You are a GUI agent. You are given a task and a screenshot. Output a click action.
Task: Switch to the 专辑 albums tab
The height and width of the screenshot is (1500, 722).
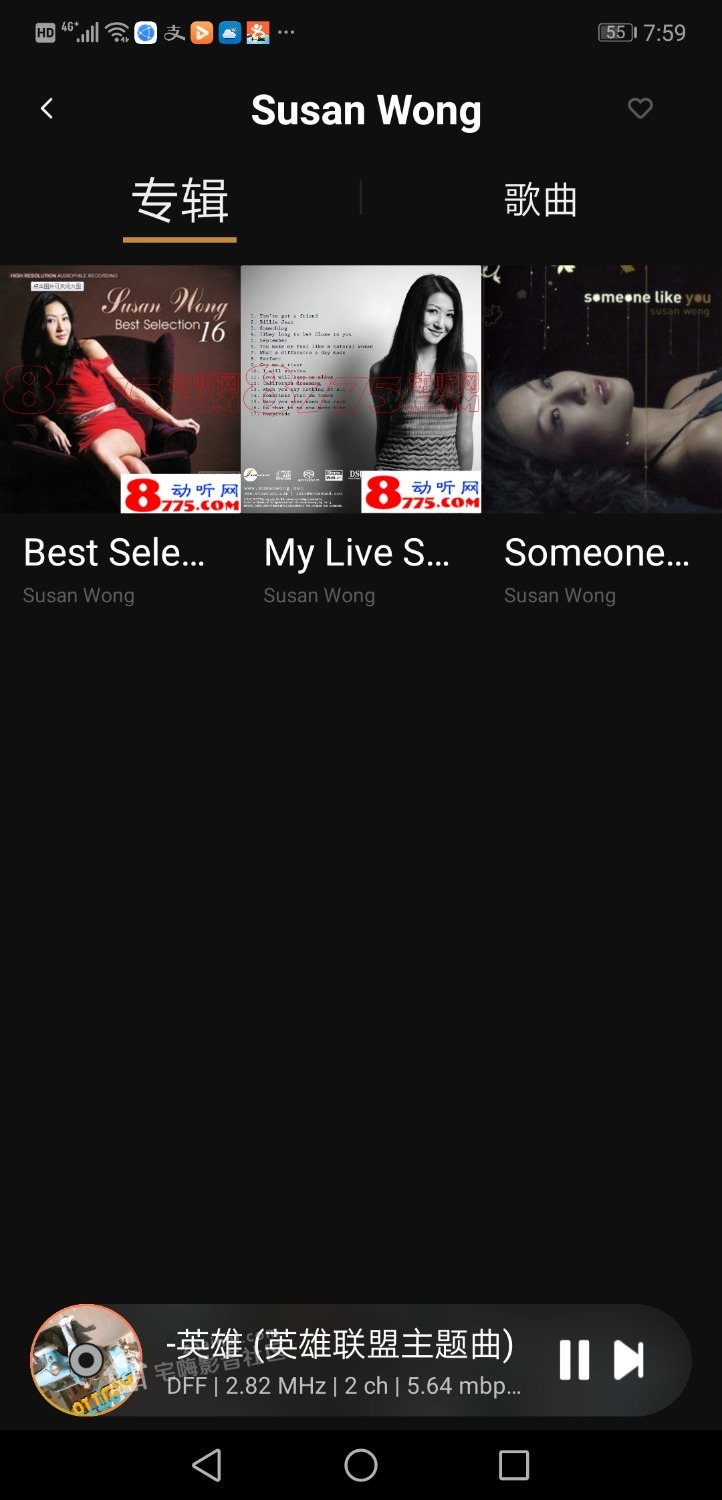click(x=181, y=200)
